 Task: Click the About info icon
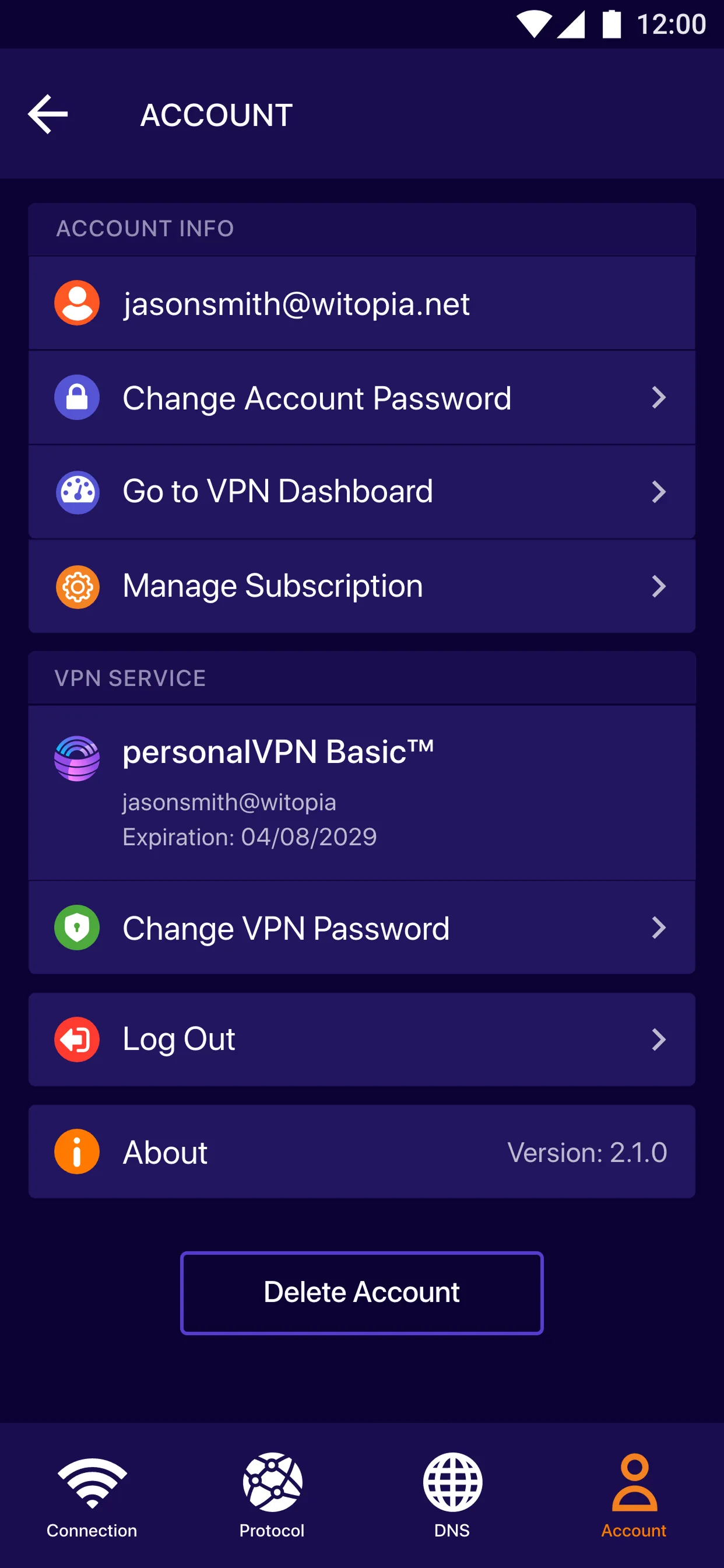point(77,1151)
